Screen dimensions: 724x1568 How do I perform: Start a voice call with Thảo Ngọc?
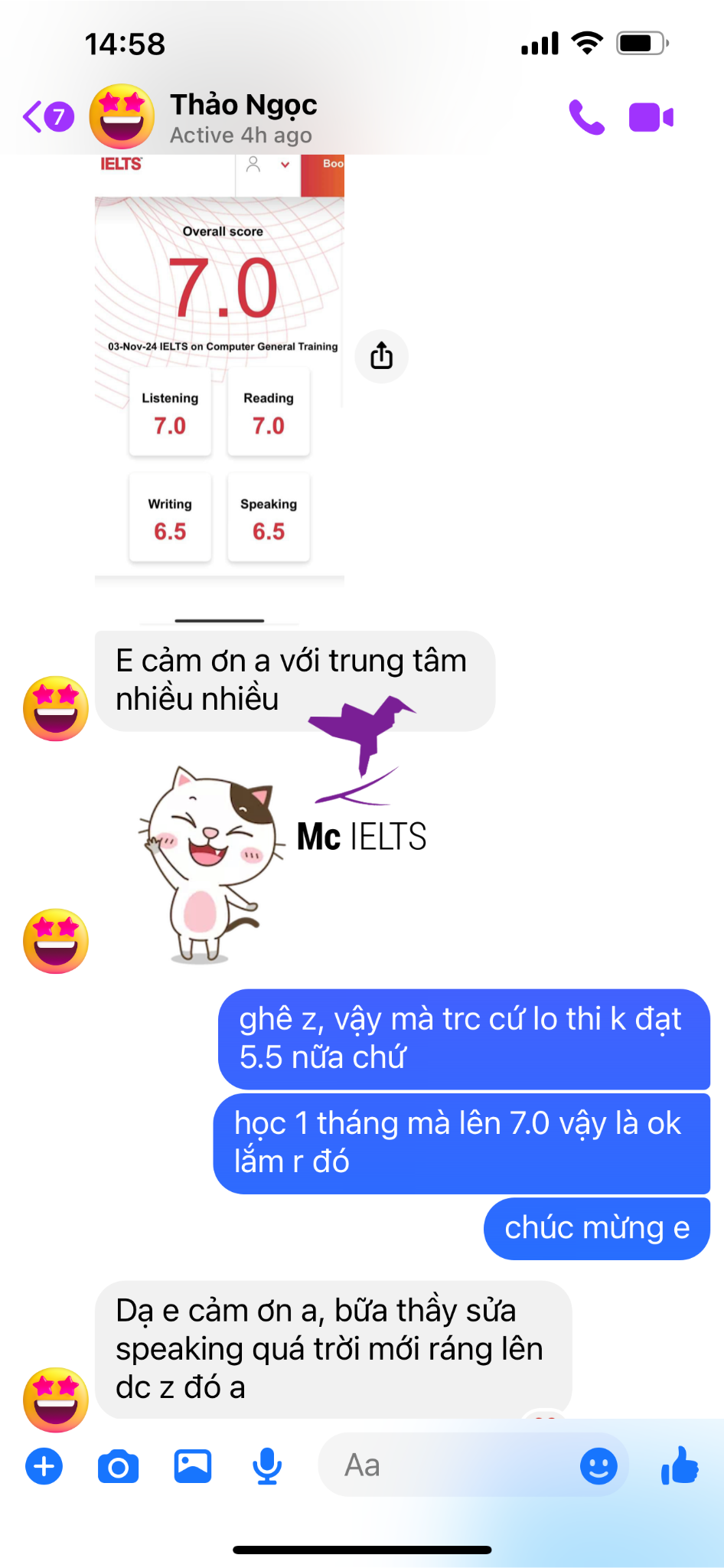point(586,118)
